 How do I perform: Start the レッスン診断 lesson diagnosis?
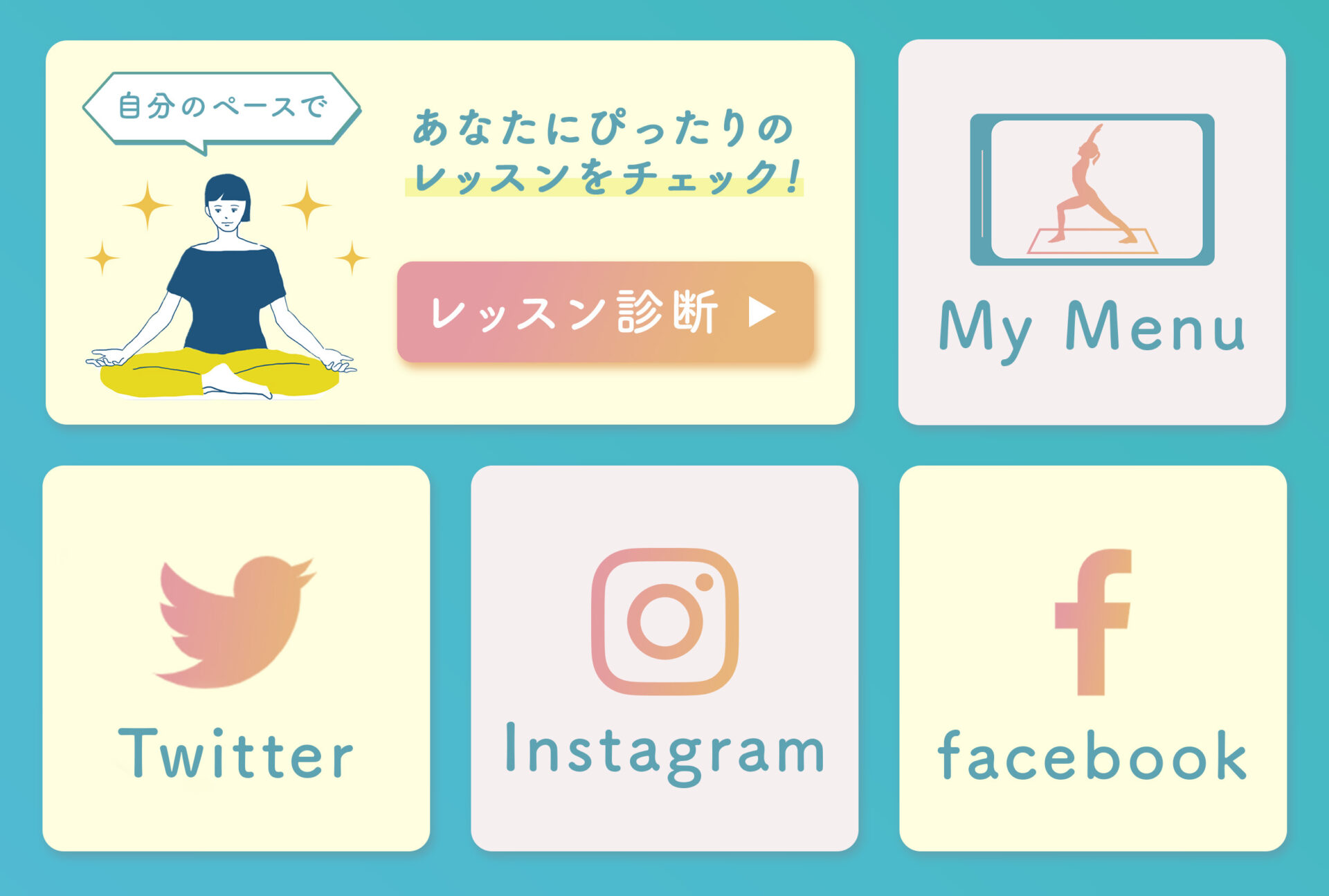[605, 312]
